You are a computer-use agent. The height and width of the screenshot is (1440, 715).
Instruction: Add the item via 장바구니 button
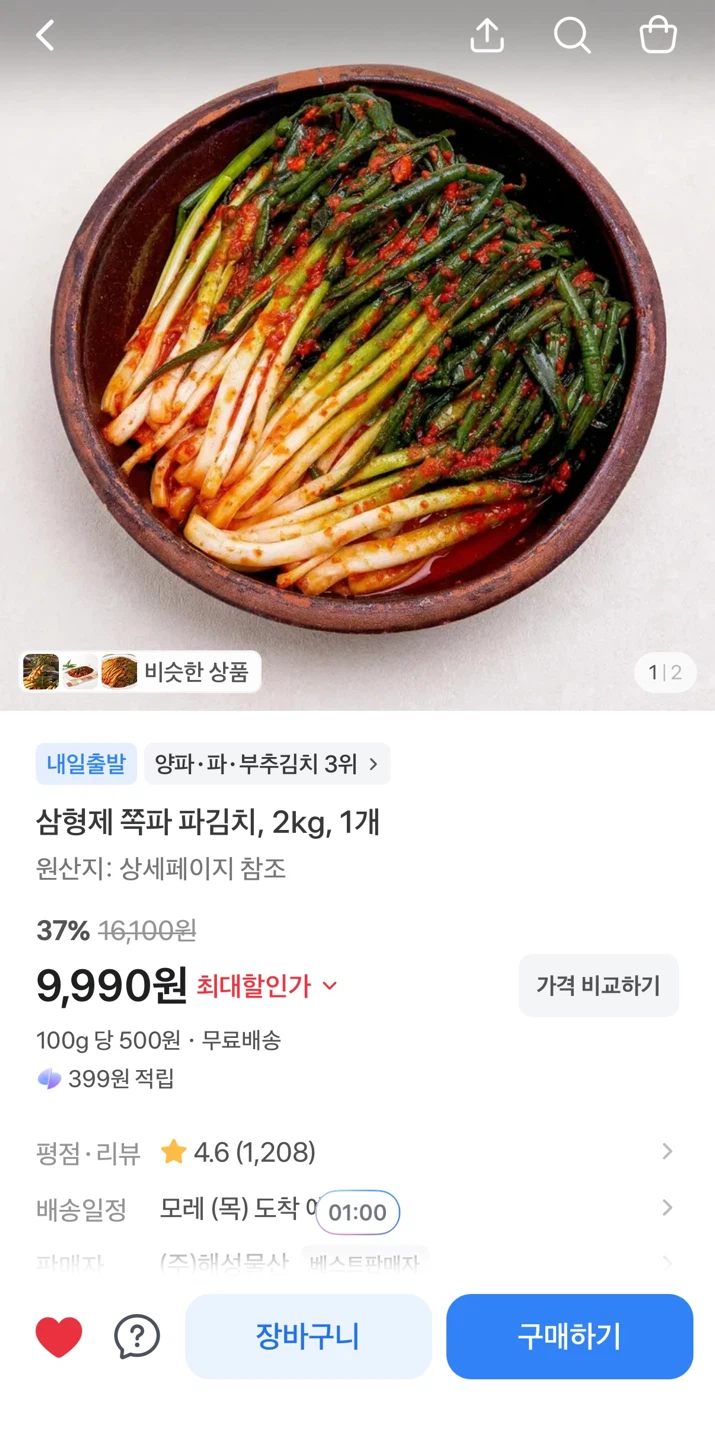click(x=308, y=1337)
